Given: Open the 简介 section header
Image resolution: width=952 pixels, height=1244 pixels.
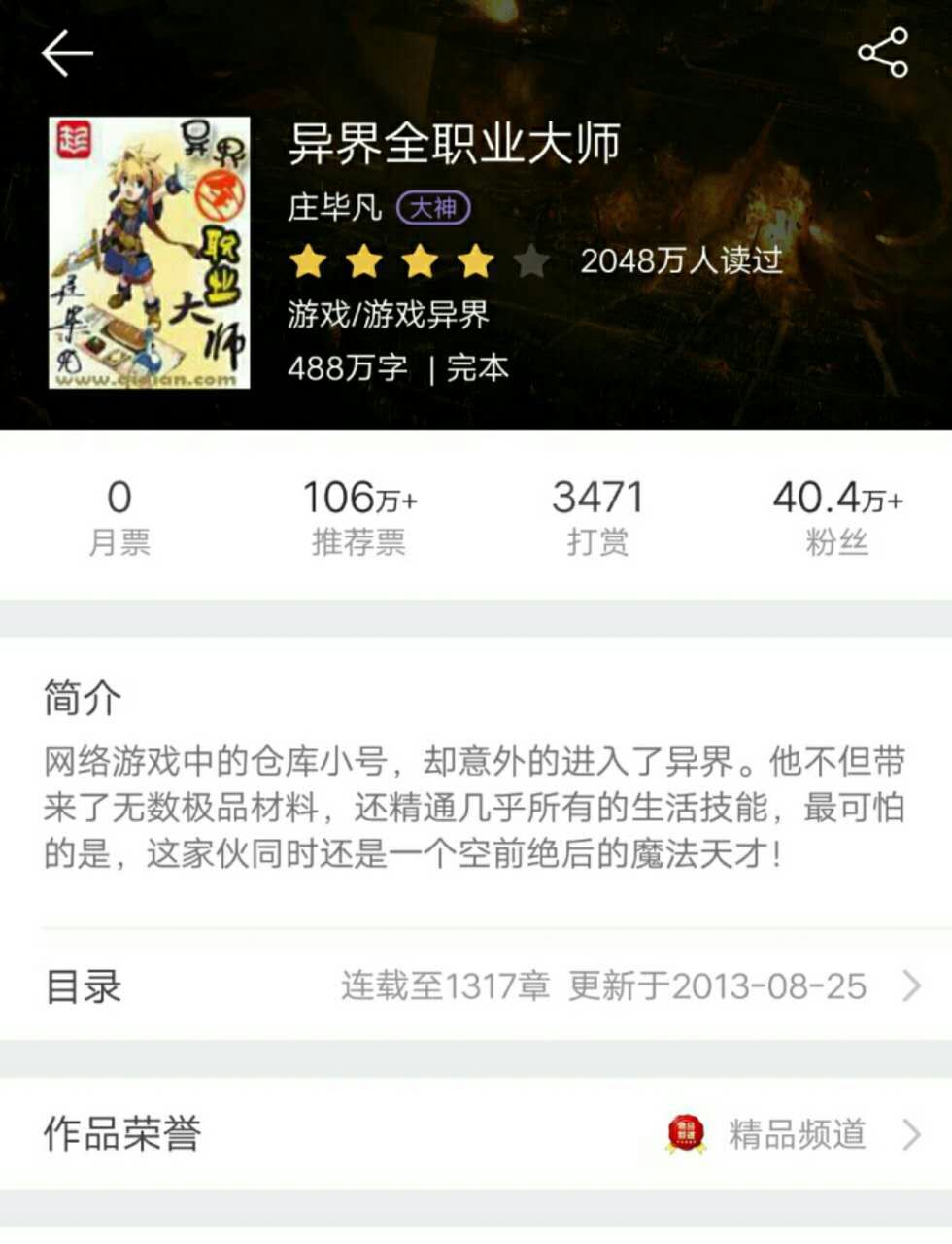Looking at the screenshot, I should pyautogui.click(x=83, y=699).
